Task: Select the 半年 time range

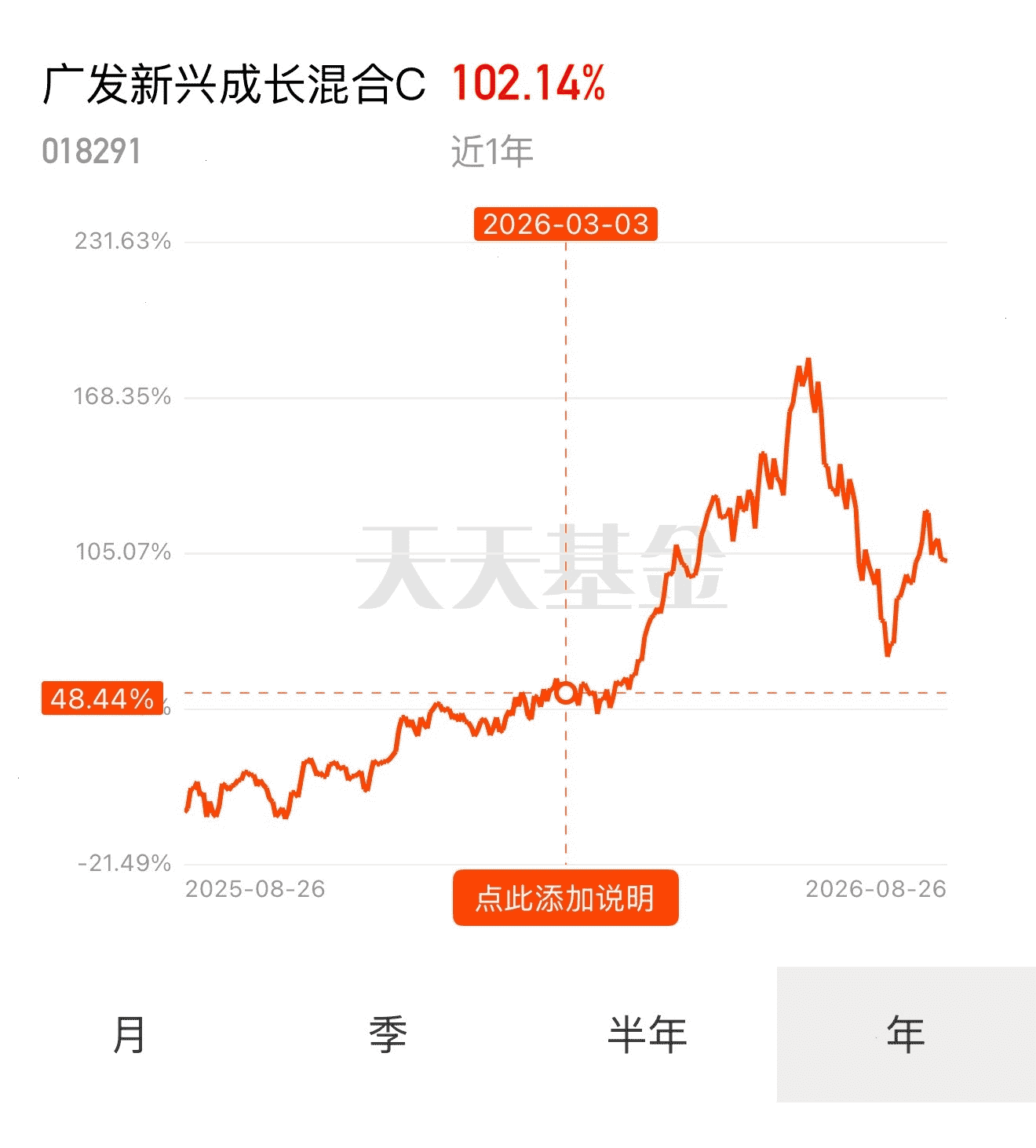Action: coord(647,1034)
